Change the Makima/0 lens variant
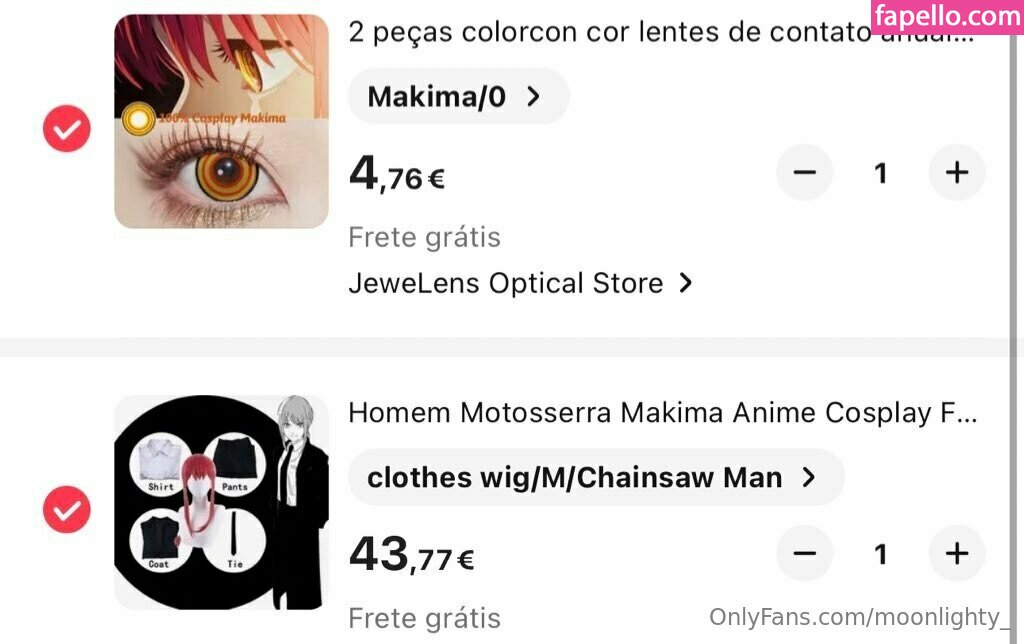This screenshot has width=1024, height=644. coord(457,96)
